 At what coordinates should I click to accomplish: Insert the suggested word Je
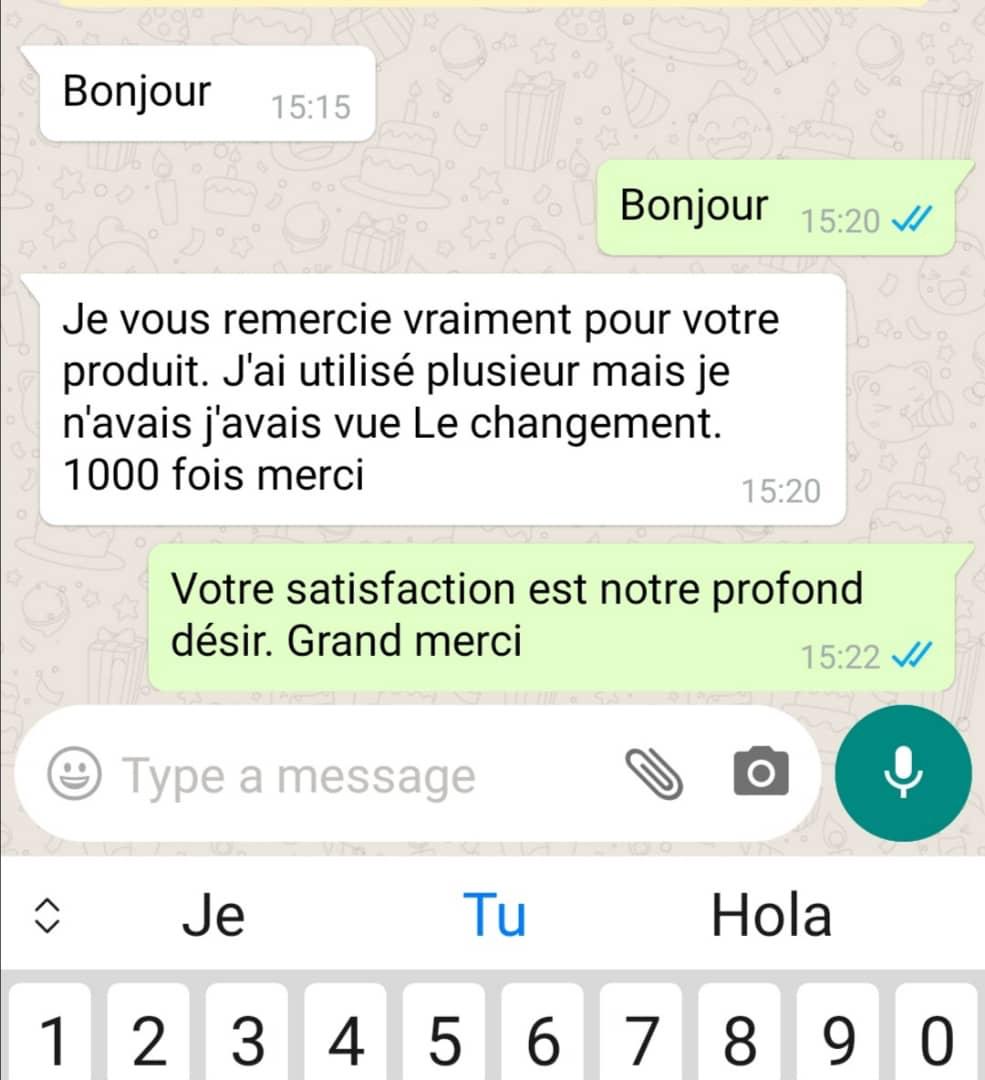tap(213, 915)
